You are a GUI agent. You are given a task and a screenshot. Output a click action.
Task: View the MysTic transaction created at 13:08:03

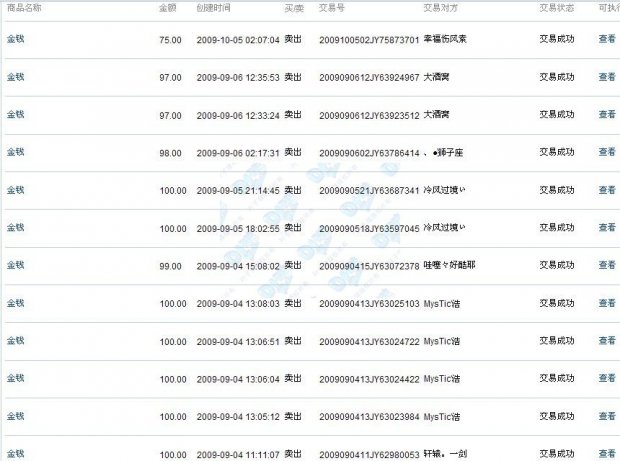coord(606,303)
